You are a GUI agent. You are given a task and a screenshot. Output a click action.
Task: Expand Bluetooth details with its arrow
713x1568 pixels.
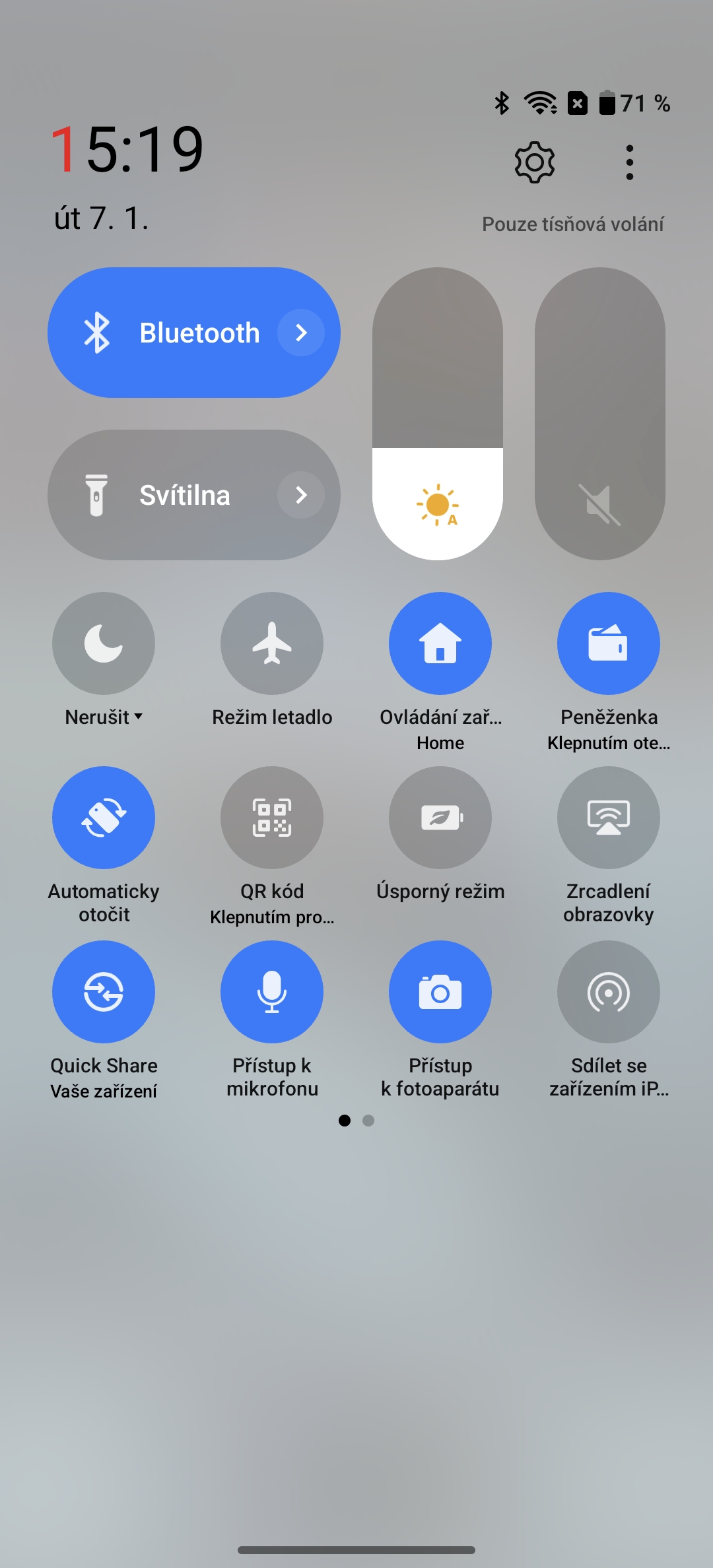301,333
